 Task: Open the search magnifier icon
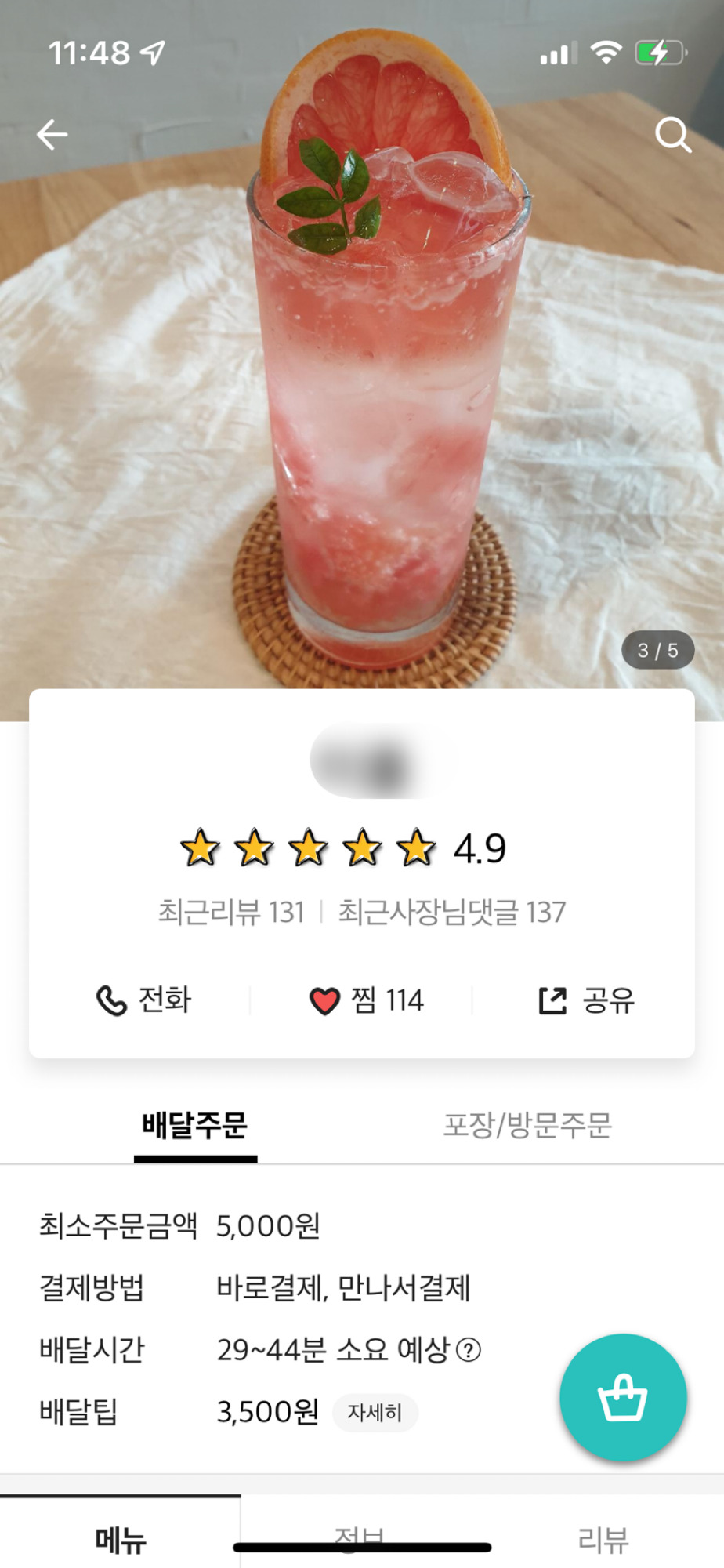[x=672, y=135]
